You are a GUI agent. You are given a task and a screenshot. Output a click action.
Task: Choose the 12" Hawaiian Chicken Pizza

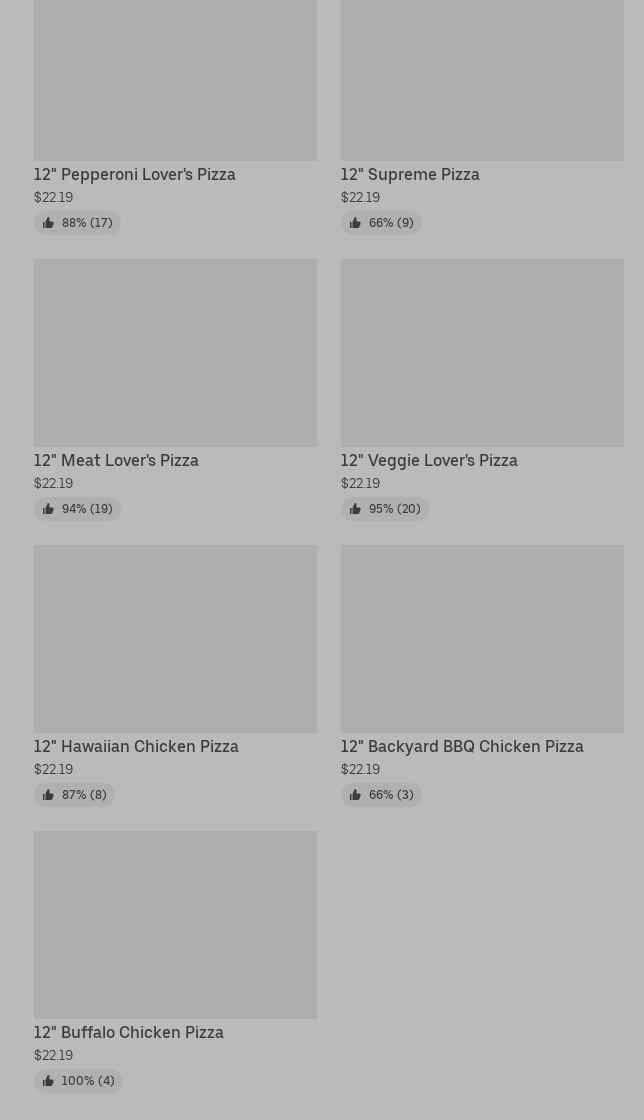pyautogui.click(x=176, y=675)
